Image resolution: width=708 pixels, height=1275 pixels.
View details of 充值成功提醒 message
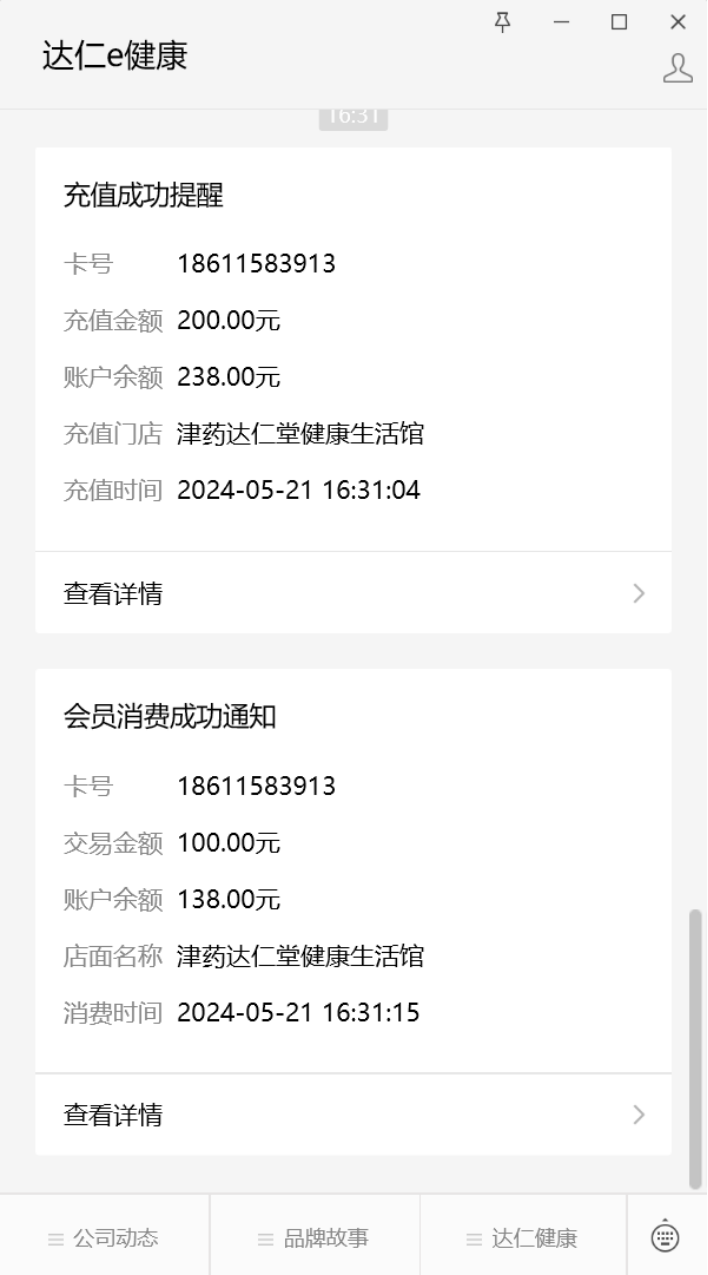click(x=353, y=594)
